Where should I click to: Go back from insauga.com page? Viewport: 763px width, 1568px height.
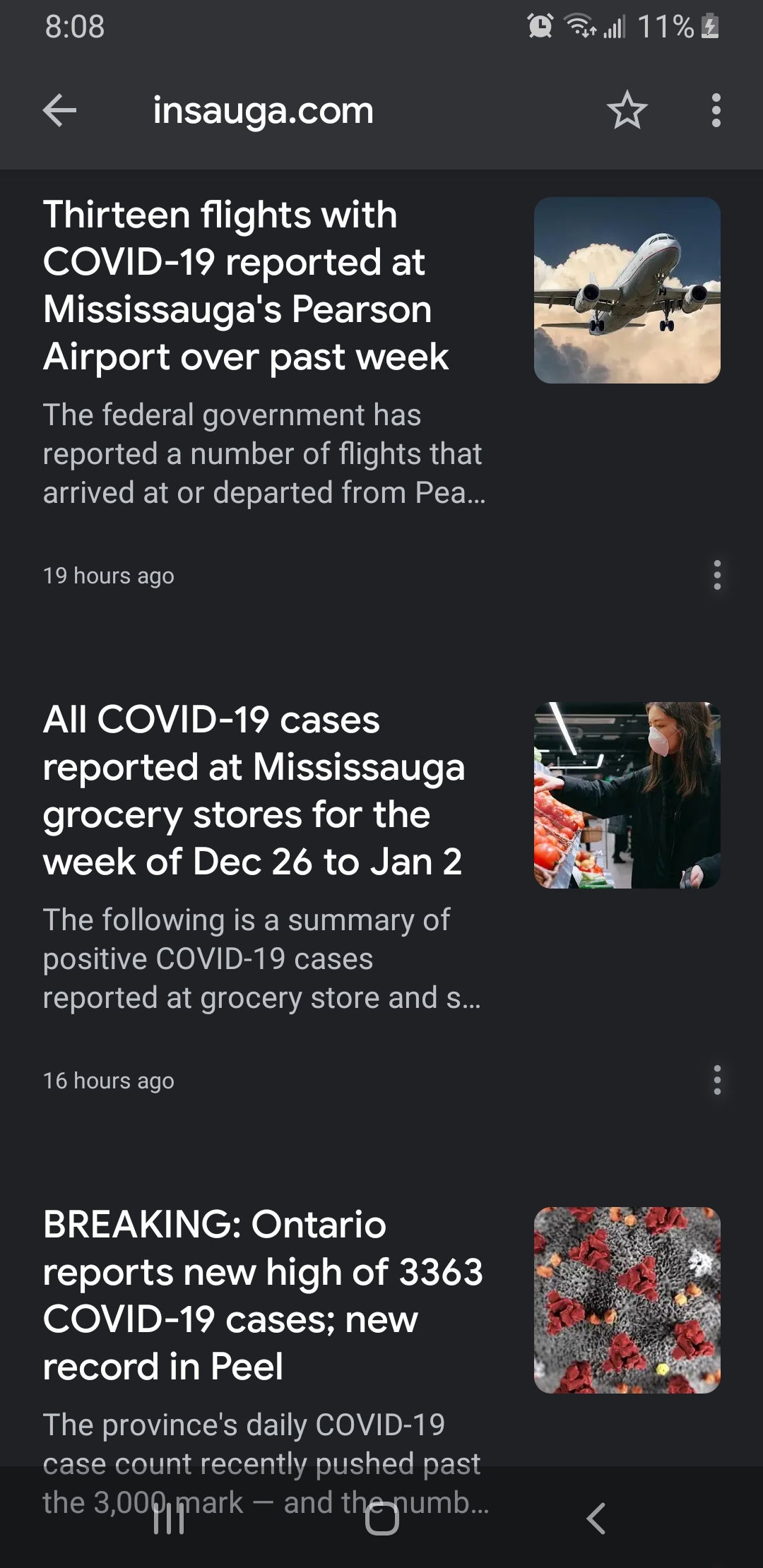tap(59, 111)
